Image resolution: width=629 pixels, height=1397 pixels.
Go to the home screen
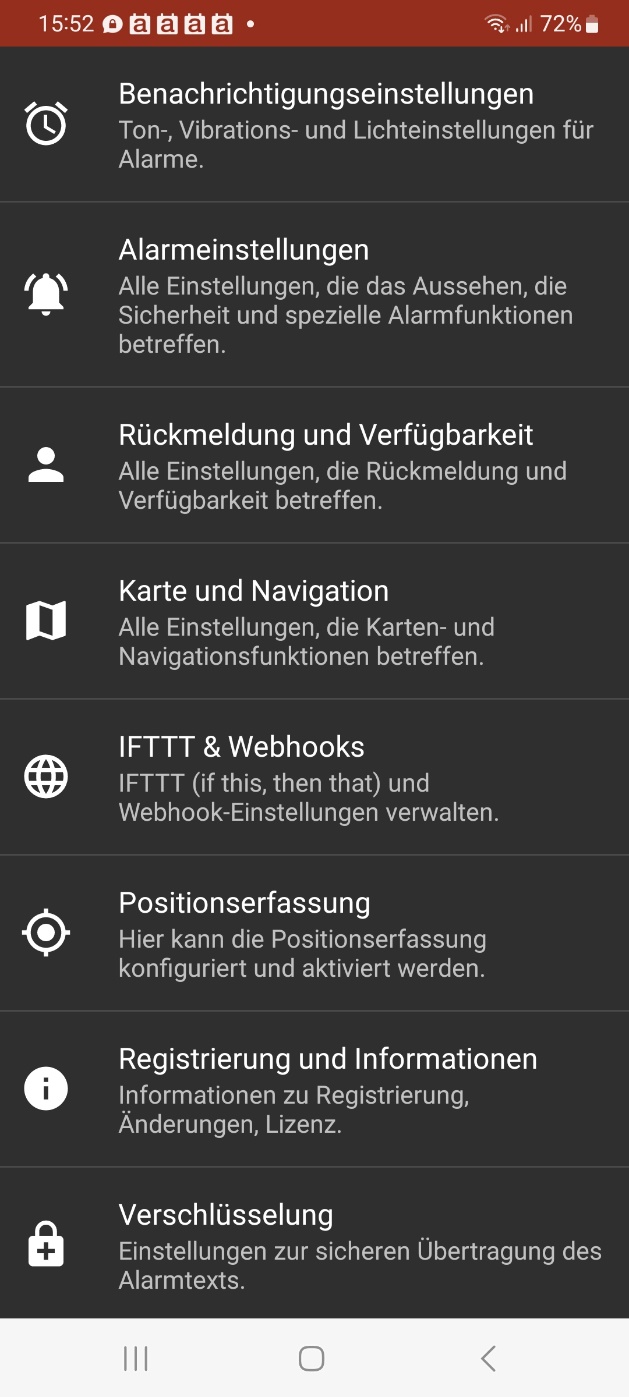(x=312, y=1358)
